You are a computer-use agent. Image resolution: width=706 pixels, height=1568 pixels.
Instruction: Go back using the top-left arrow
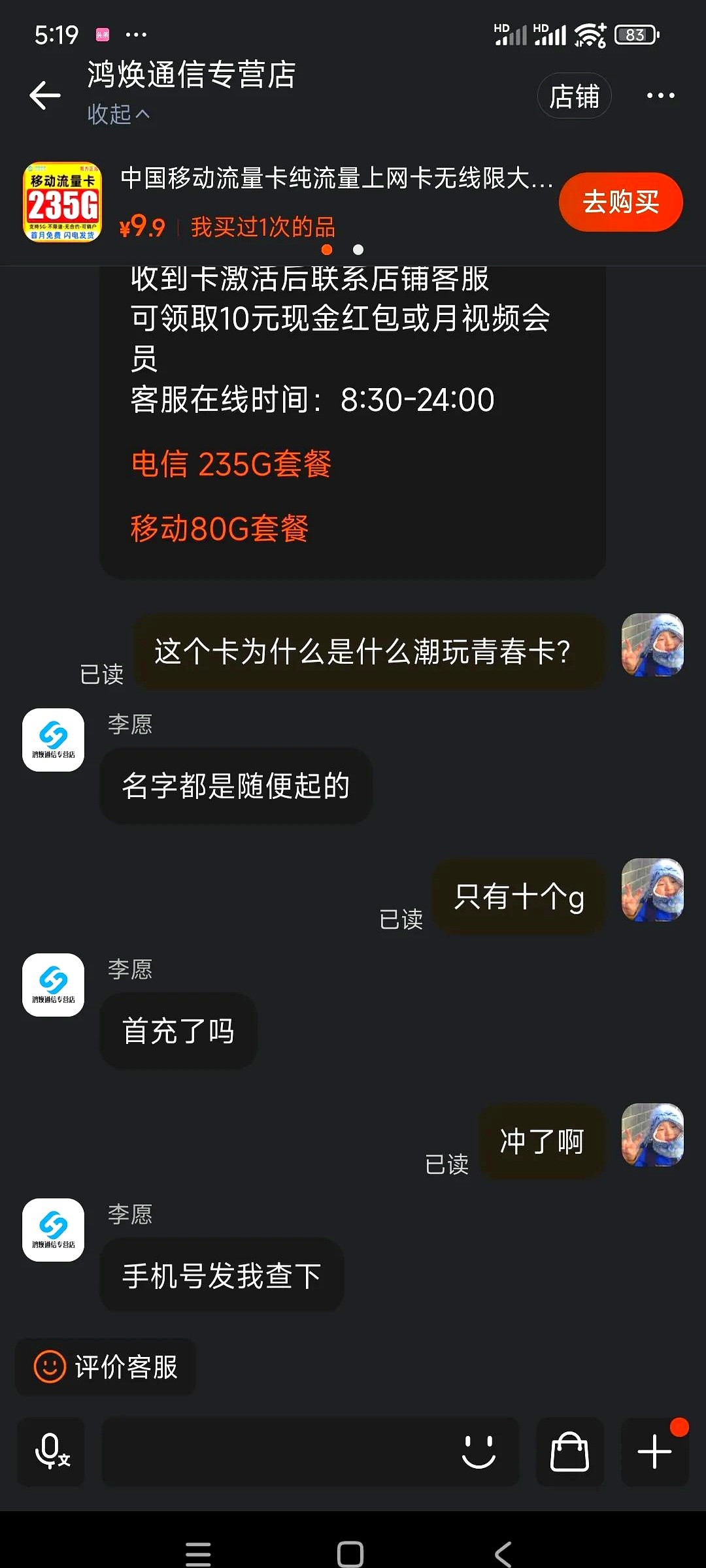tap(45, 95)
